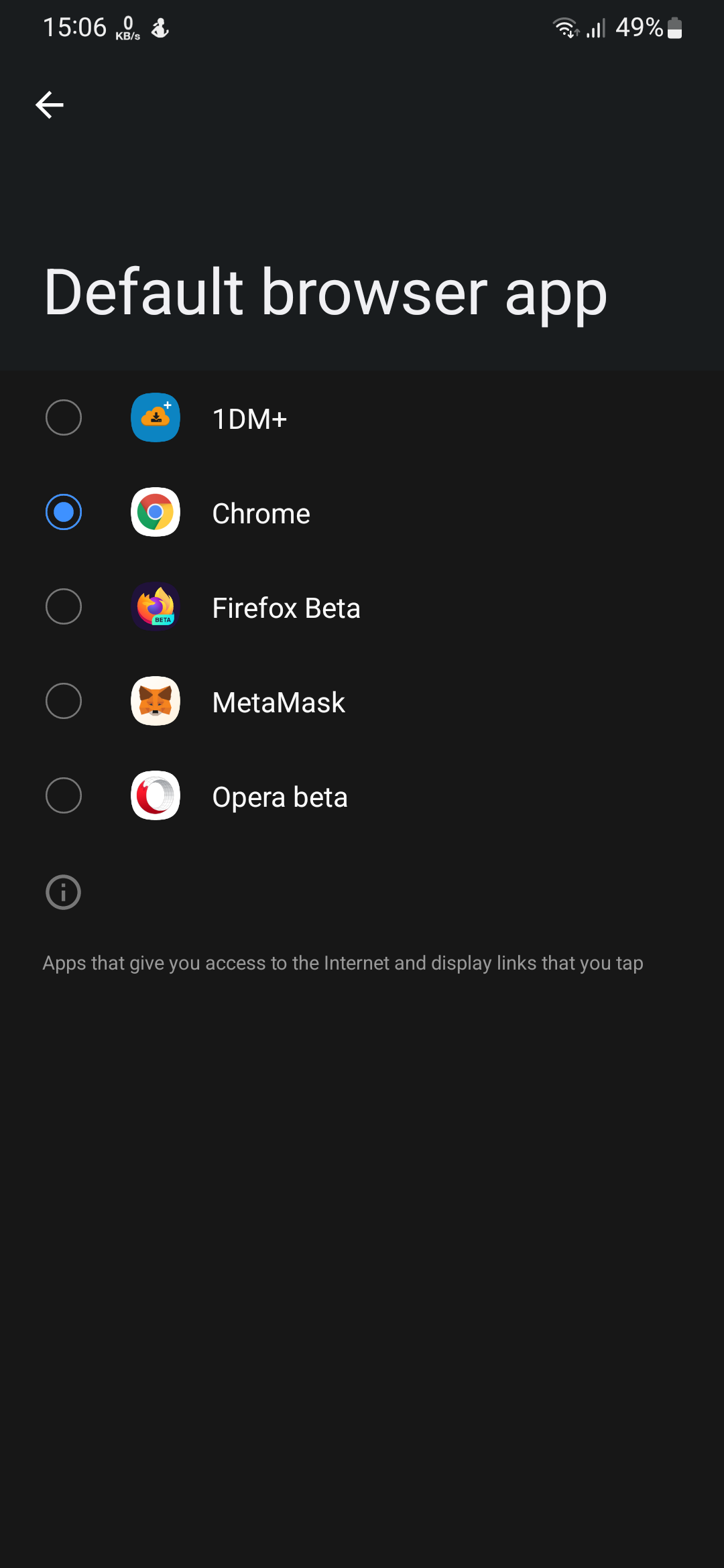Tap the battery indicator in the status bar
The height and width of the screenshot is (1568, 724).
click(x=674, y=27)
